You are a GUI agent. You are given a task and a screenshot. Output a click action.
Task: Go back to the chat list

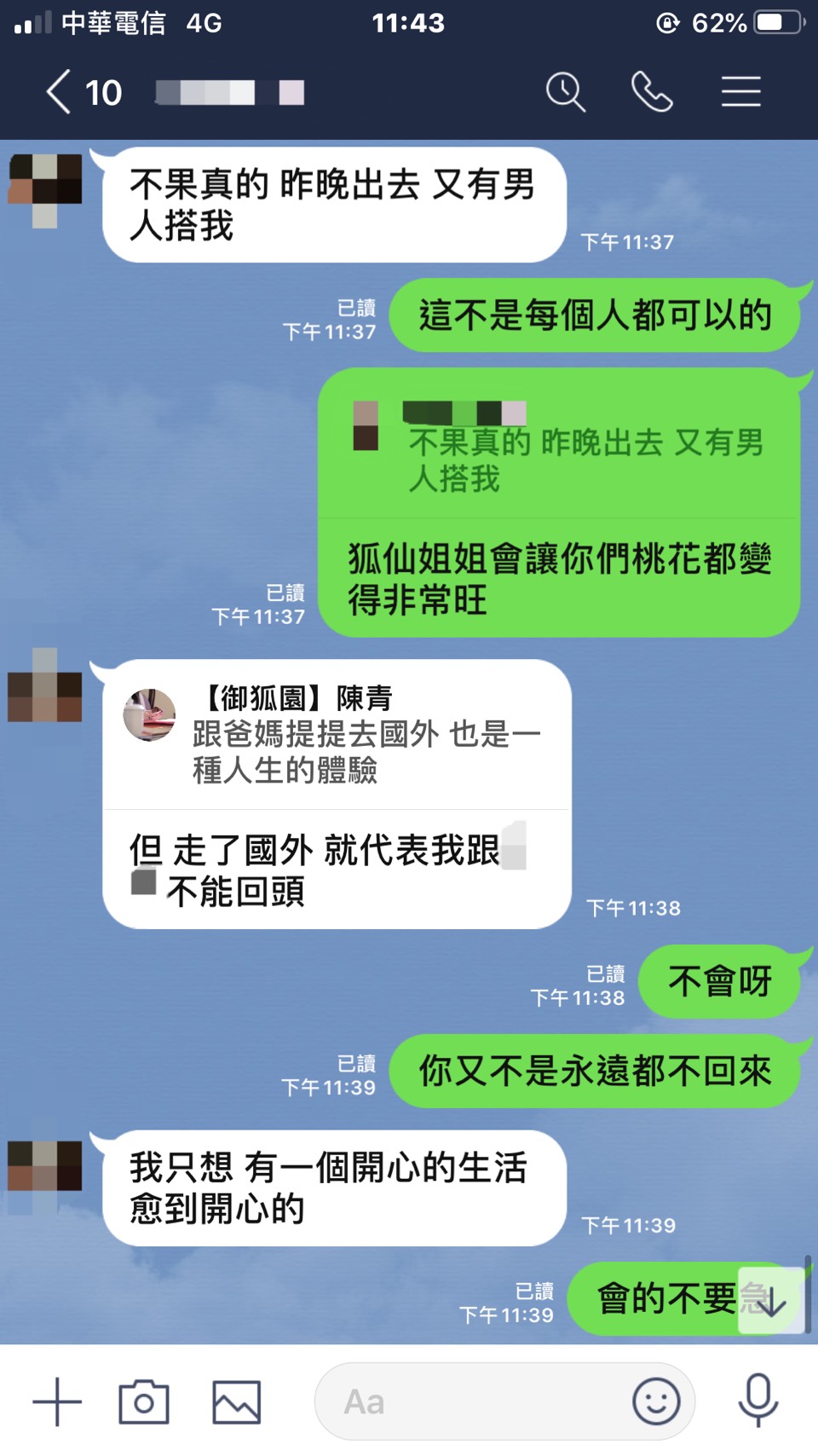pos(60,92)
